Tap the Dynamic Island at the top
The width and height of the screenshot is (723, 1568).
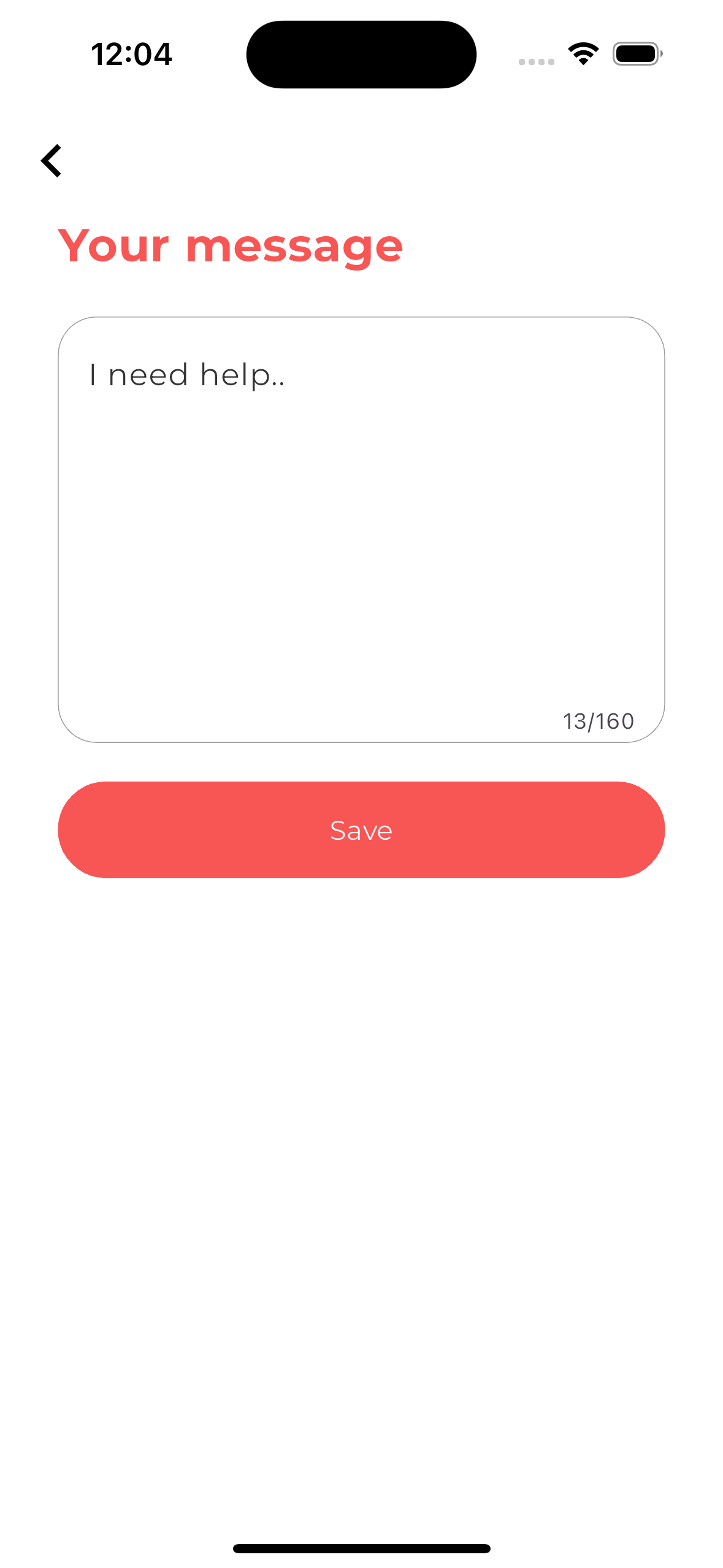pyautogui.click(x=361, y=53)
